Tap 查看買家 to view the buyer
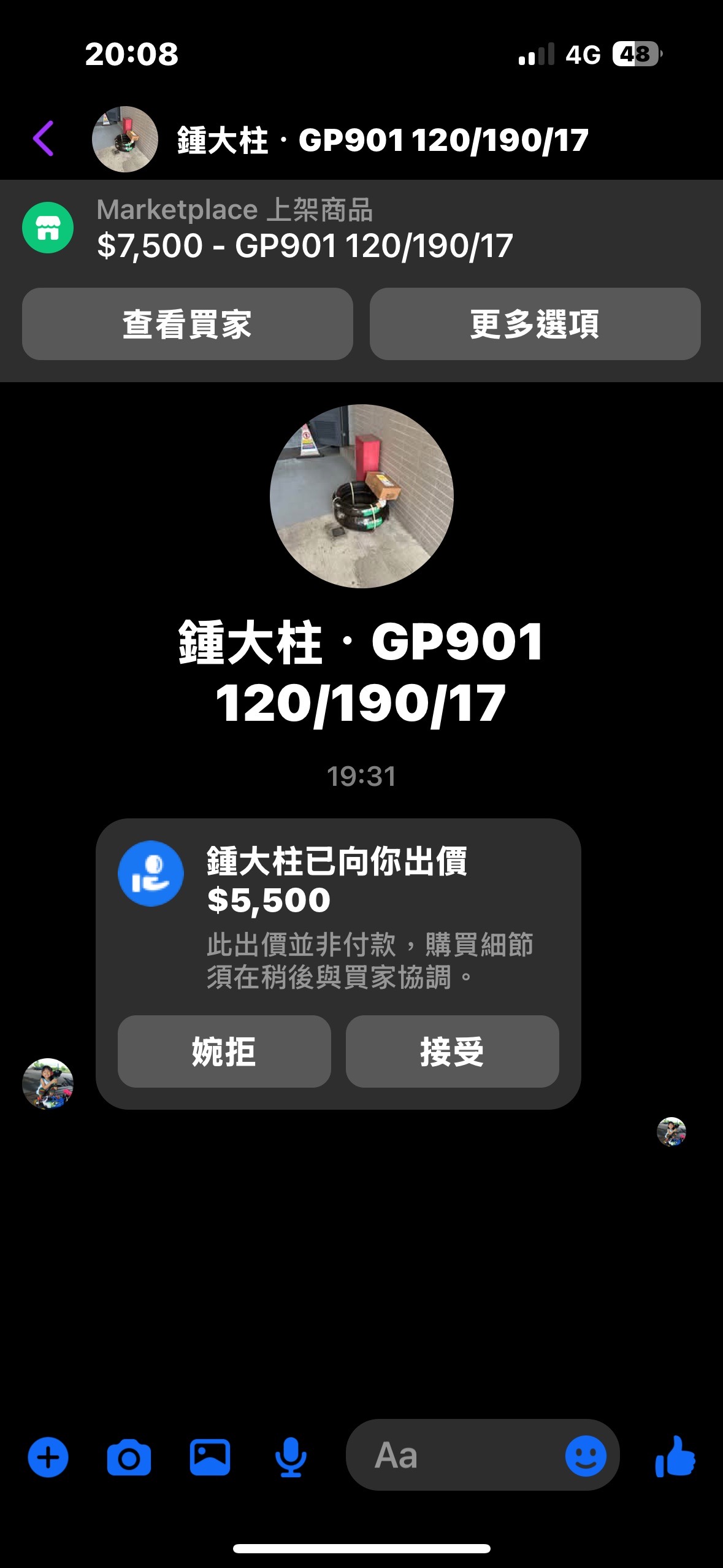Viewport: 723px width, 1568px height. tap(187, 324)
